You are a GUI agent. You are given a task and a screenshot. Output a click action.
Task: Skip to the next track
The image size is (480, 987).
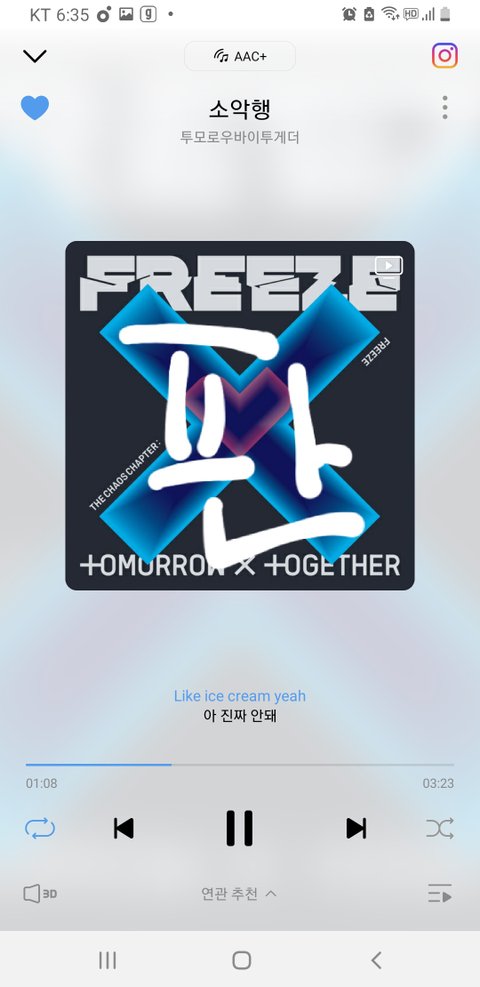[356, 828]
